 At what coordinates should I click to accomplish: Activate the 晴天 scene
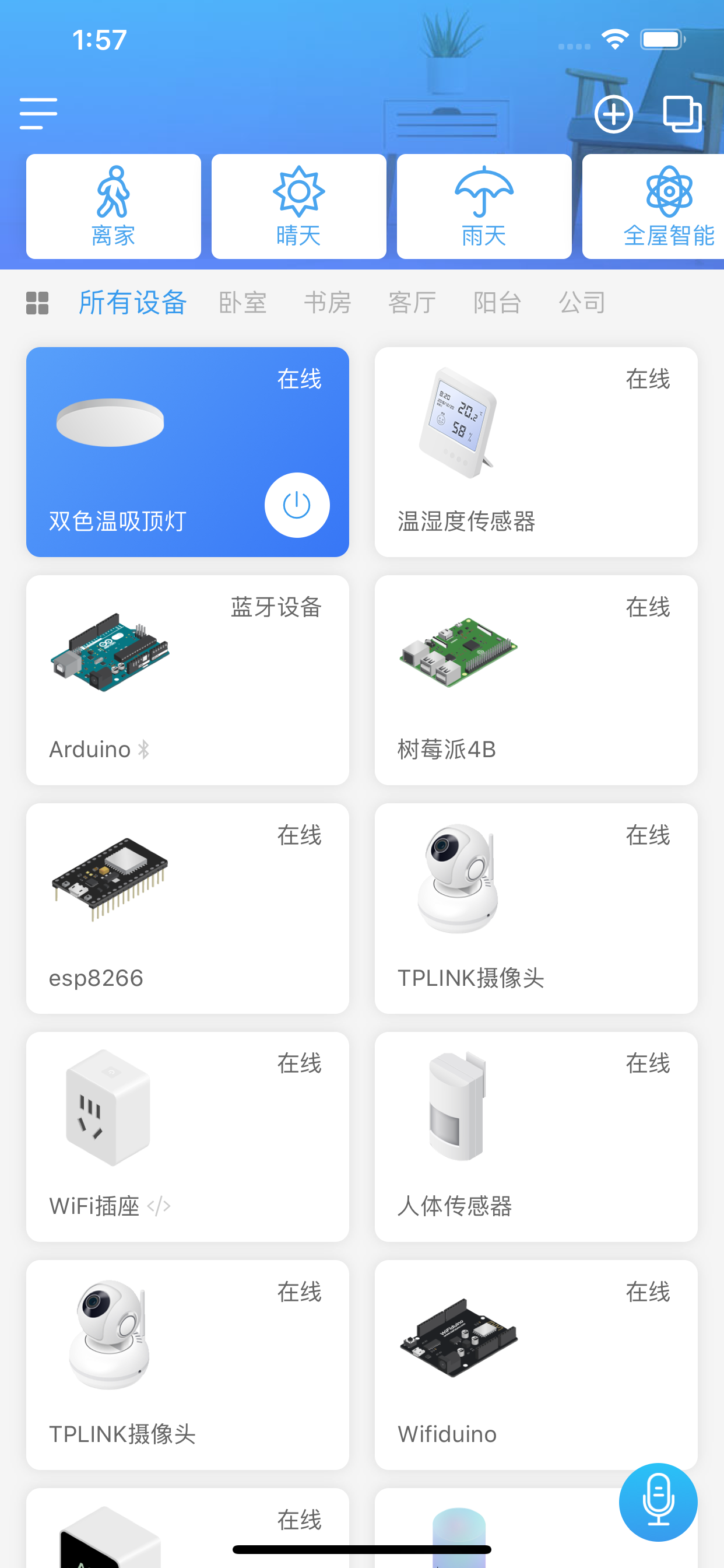point(298,206)
